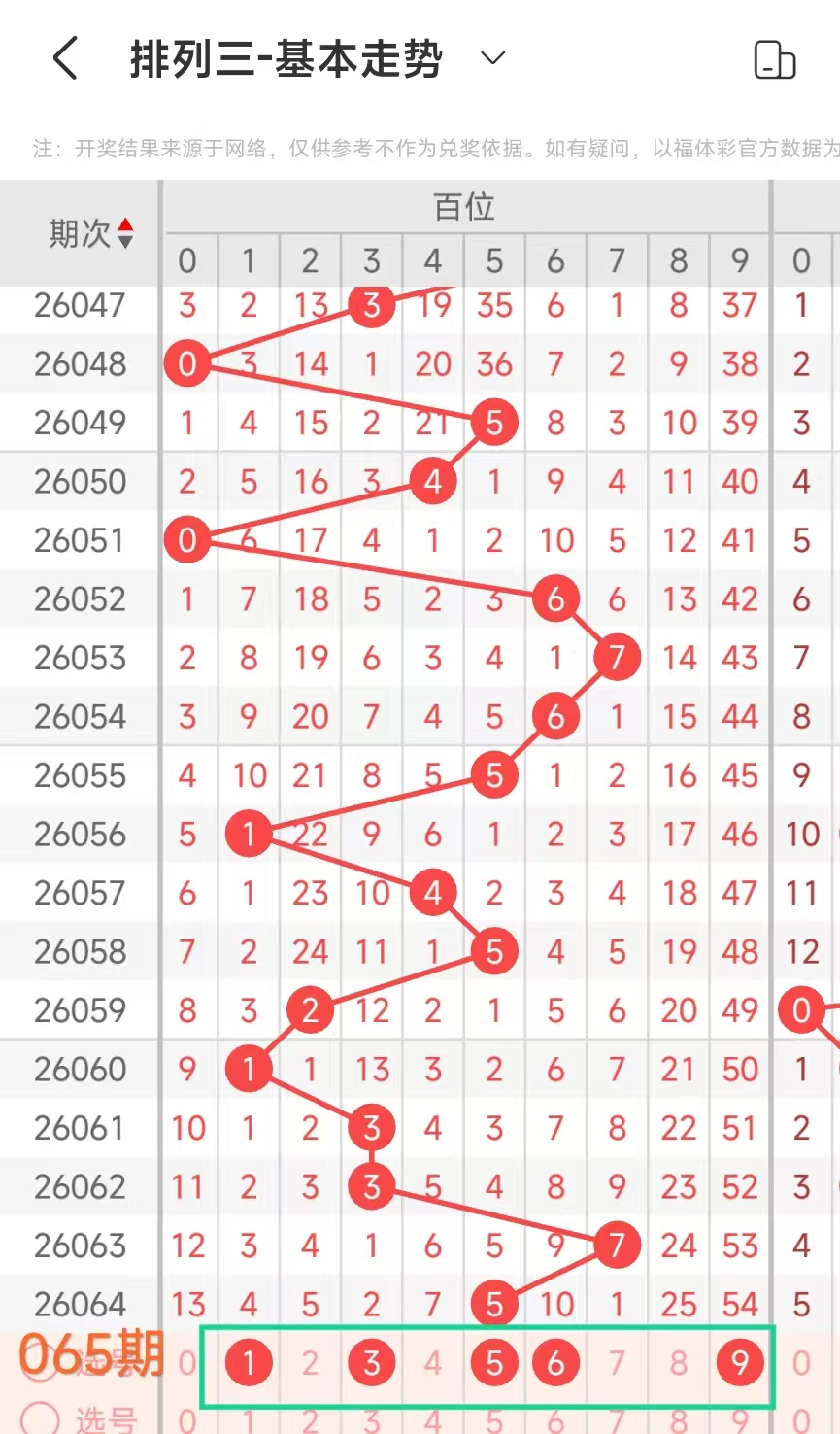Select number 8 in the 百位 pick row
This screenshot has height=1434, width=840.
click(x=678, y=1363)
